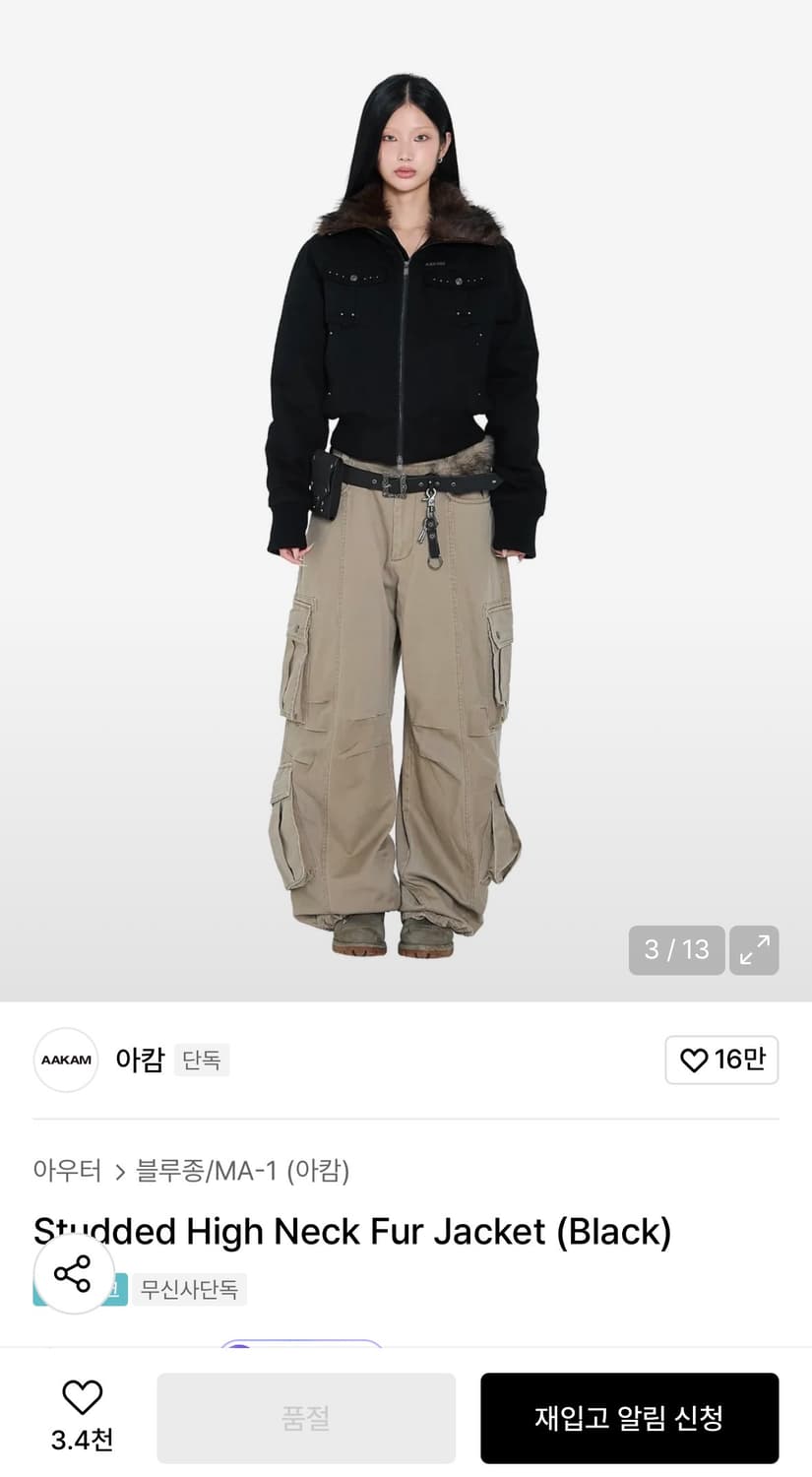Tap the grayed-out 품절 button
Viewport: 812px width, 1477px height.
pyautogui.click(x=306, y=1417)
